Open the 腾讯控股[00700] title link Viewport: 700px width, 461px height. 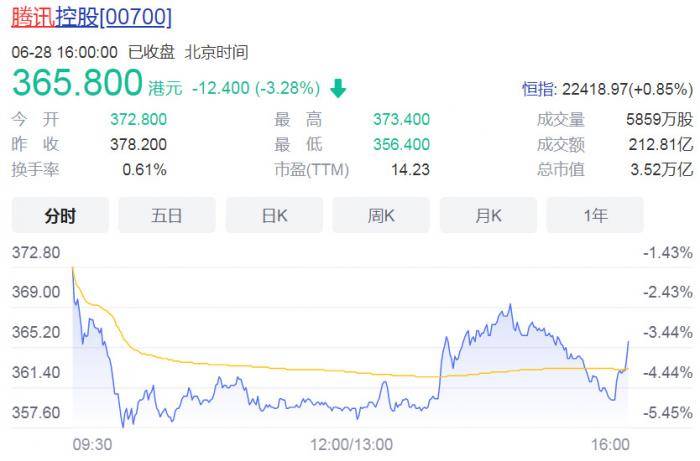91,19
